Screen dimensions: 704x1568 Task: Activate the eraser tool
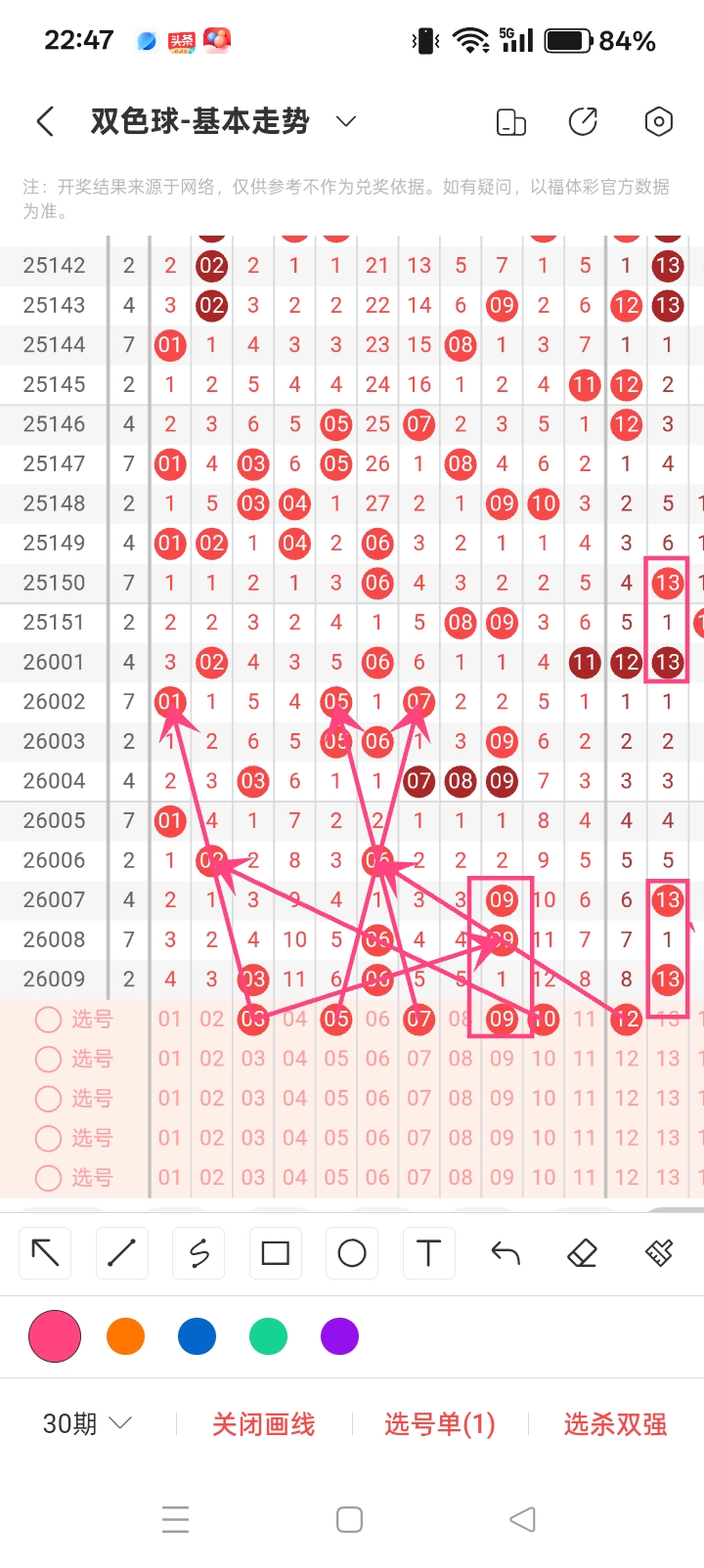click(x=582, y=1252)
